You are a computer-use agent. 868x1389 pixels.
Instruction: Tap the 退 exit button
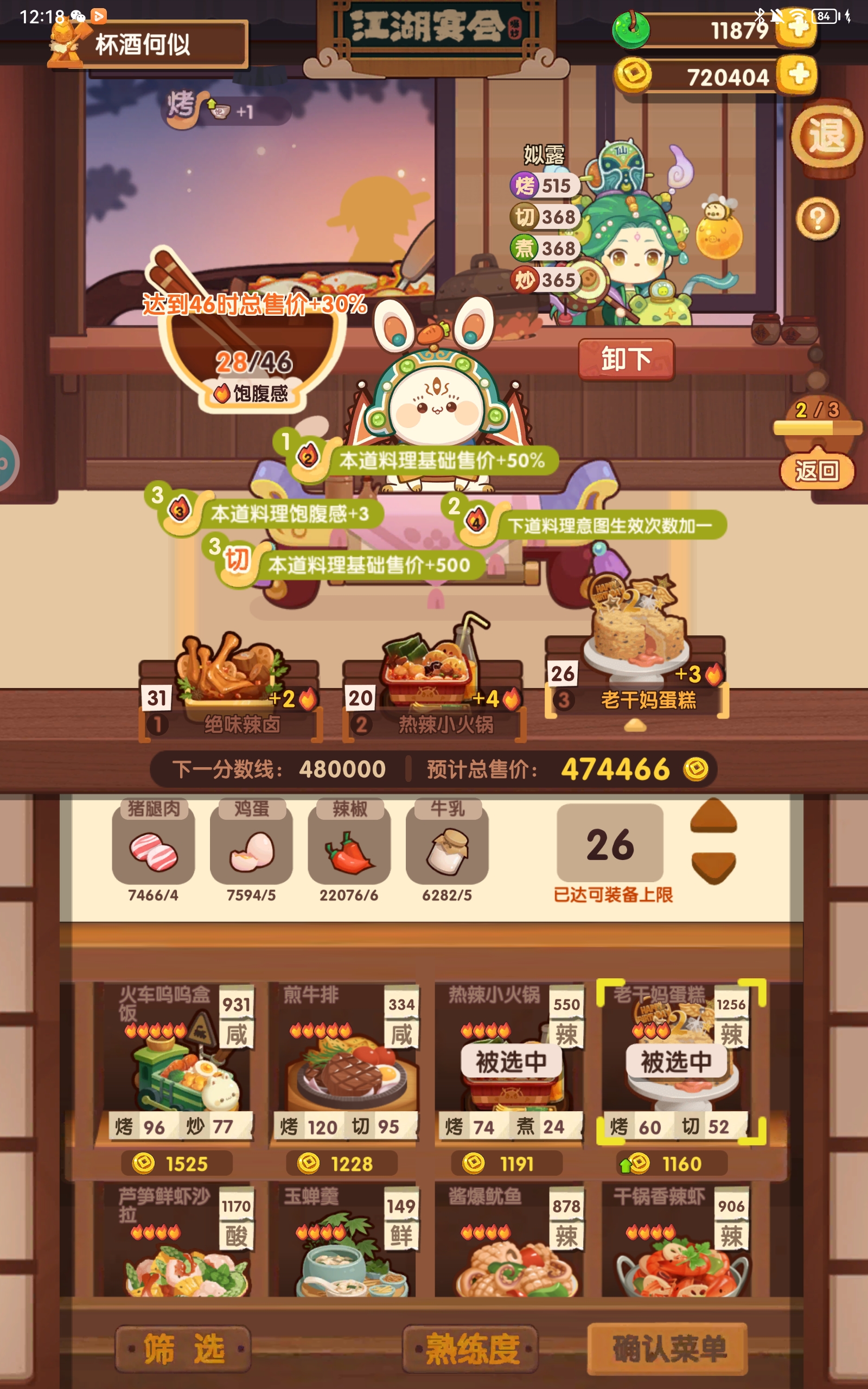tap(827, 137)
